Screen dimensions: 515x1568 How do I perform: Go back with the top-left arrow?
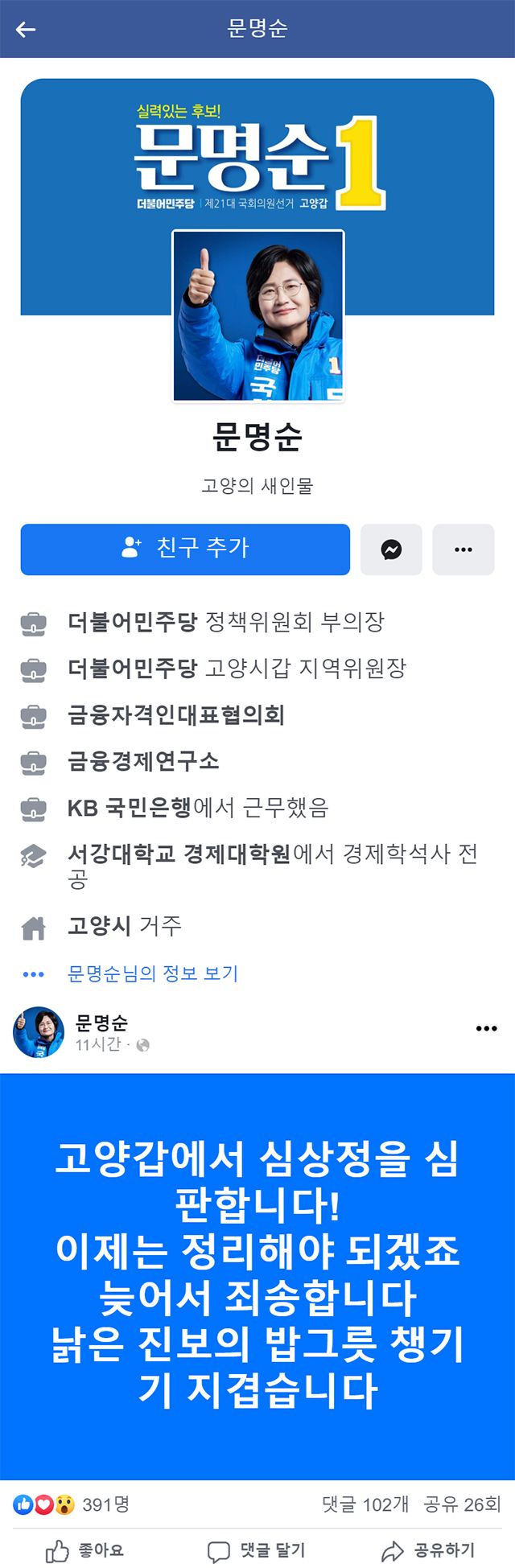click(x=26, y=30)
